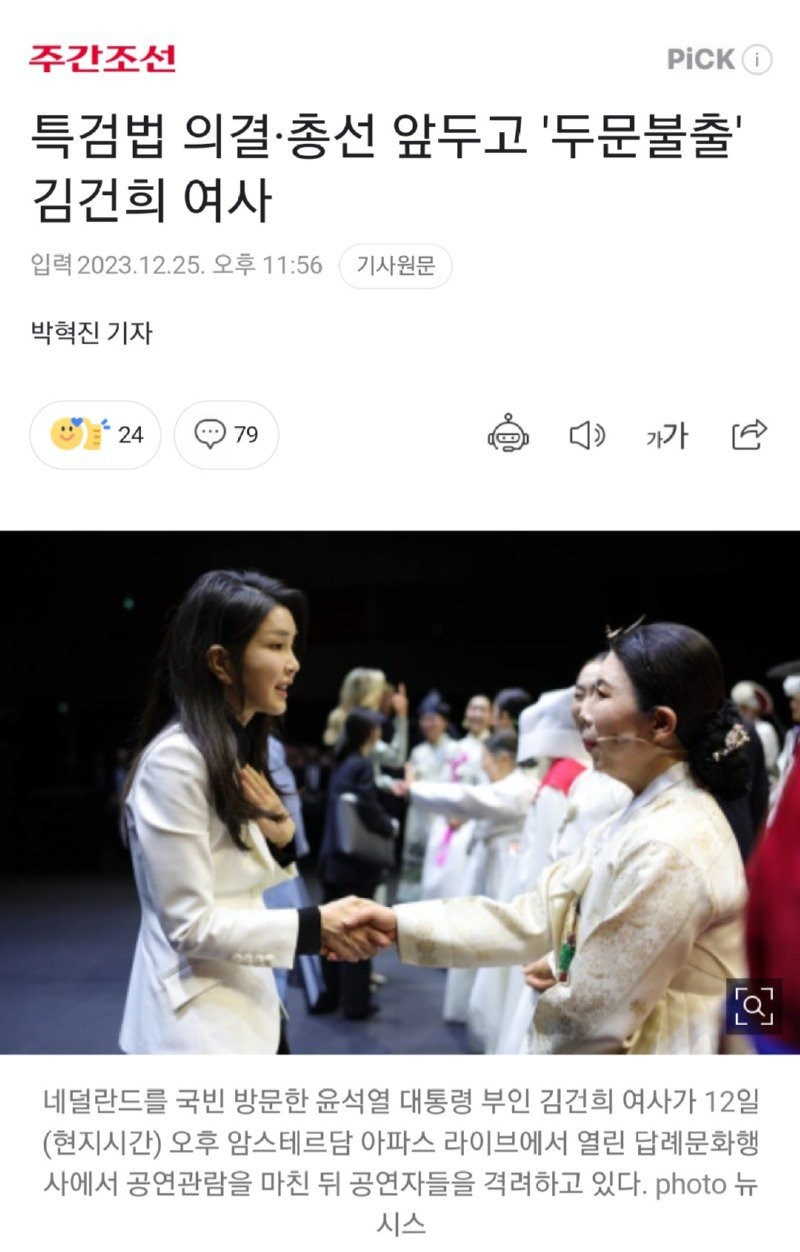Enlarge the article photo with magnifier icon
The width and height of the screenshot is (800, 1252).
754,1005
